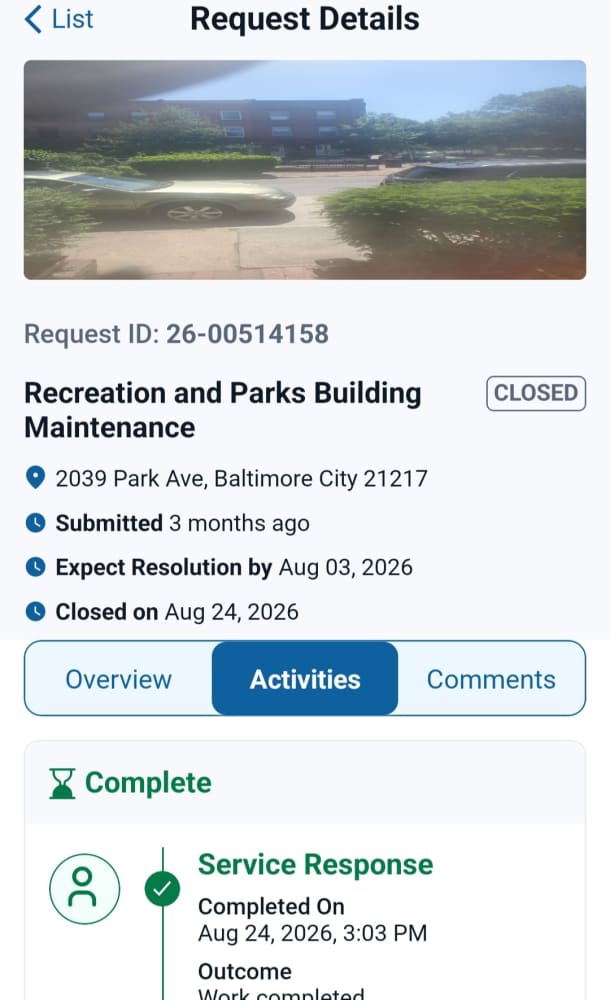The image size is (610, 1000).
Task: Switch to the Overview tab
Action: [119, 679]
